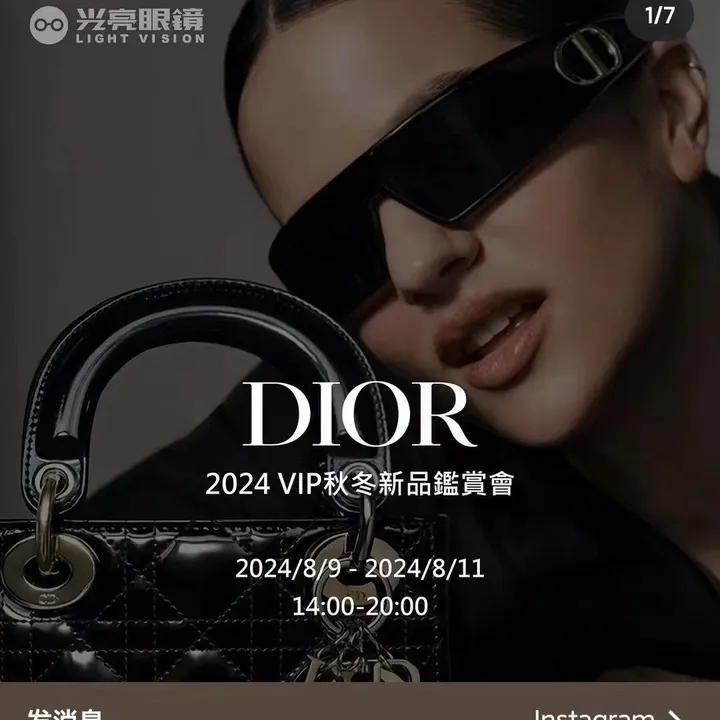Tap the 1/7 image page indicator

click(660, 16)
